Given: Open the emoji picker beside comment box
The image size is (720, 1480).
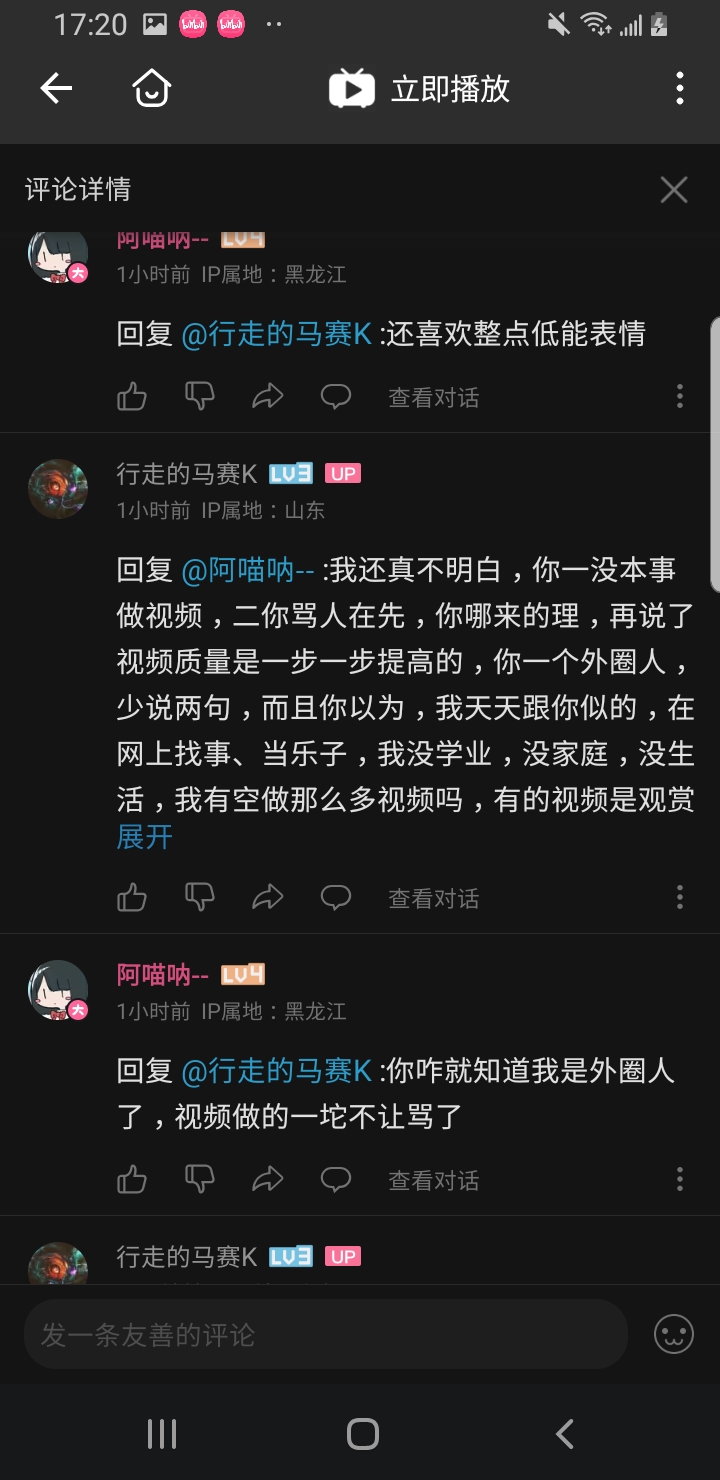Looking at the screenshot, I should (674, 1334).
